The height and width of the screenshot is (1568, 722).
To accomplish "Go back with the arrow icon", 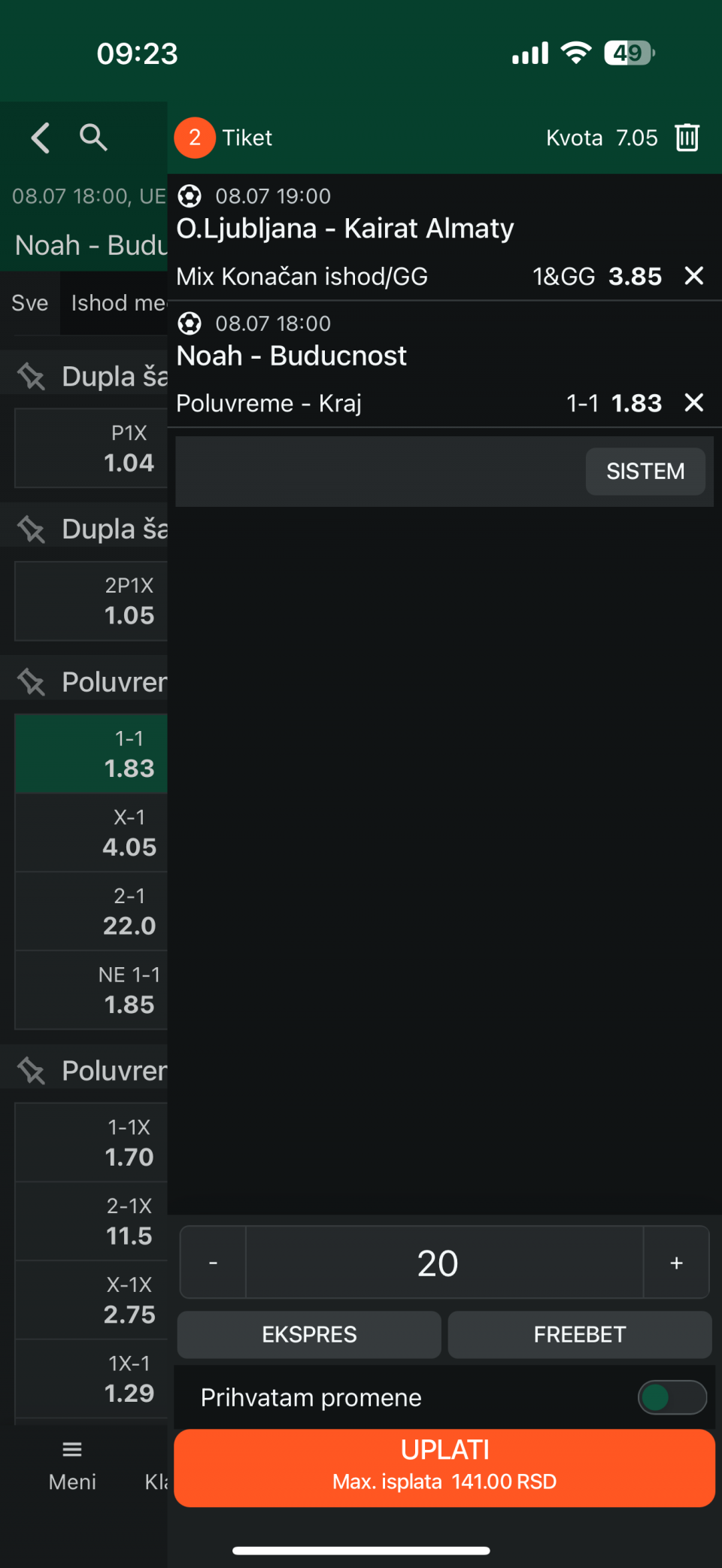I will [x=41, y=138].
